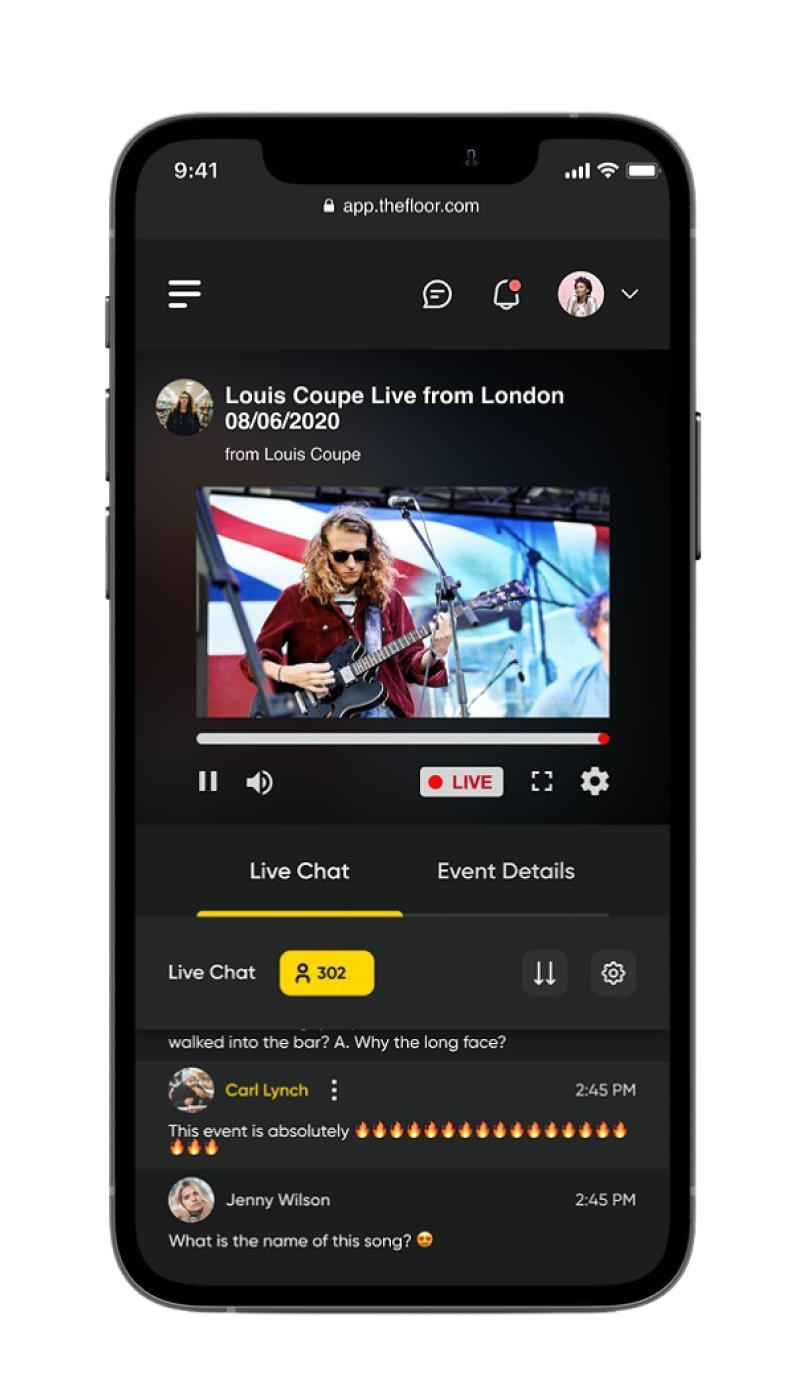Open options menu next to Carl Lynch
The height and width of the screenshot is (1392, 800).
click(334, 1090)
